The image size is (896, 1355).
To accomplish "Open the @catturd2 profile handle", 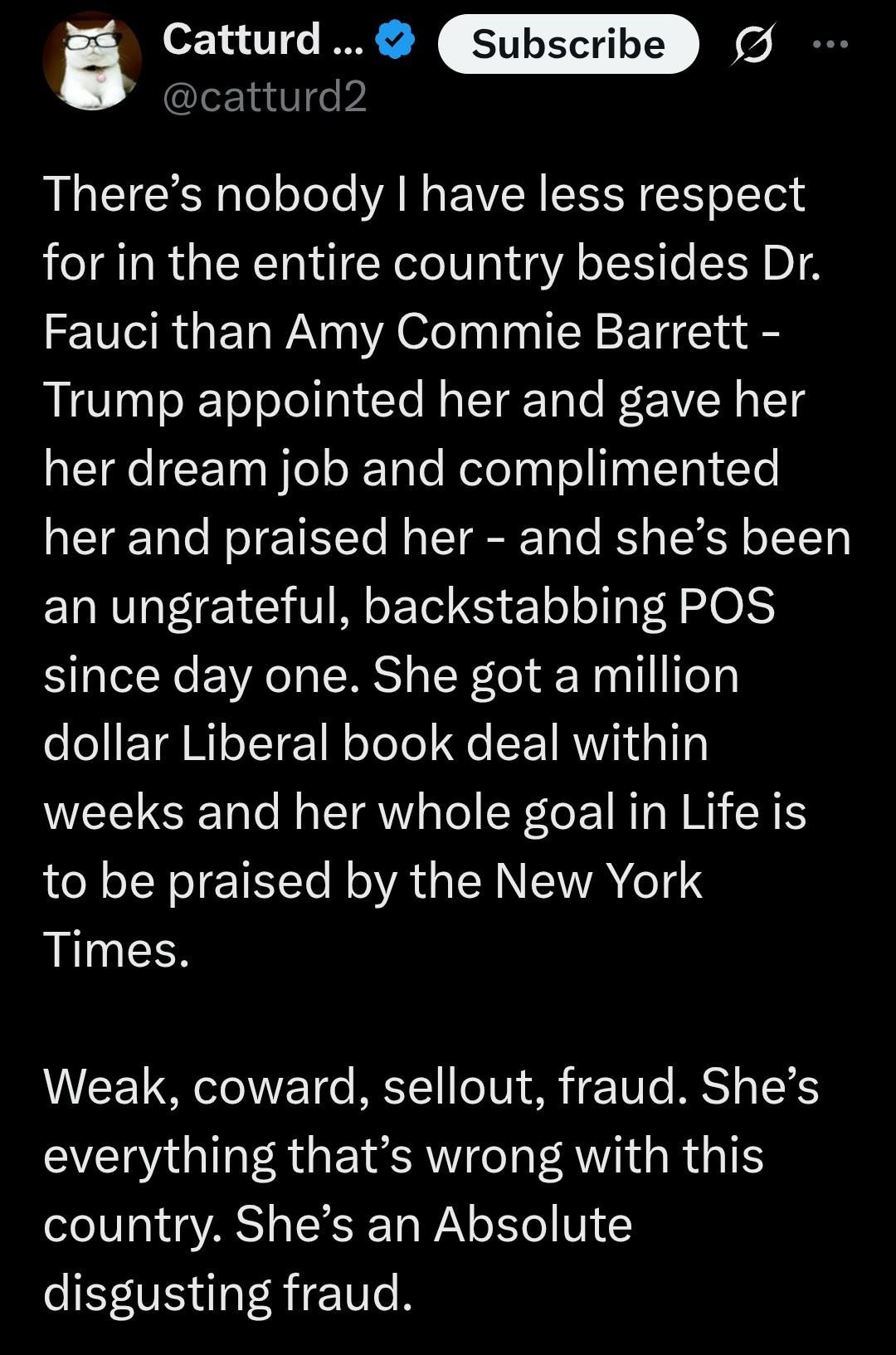I will click(265, 97).
